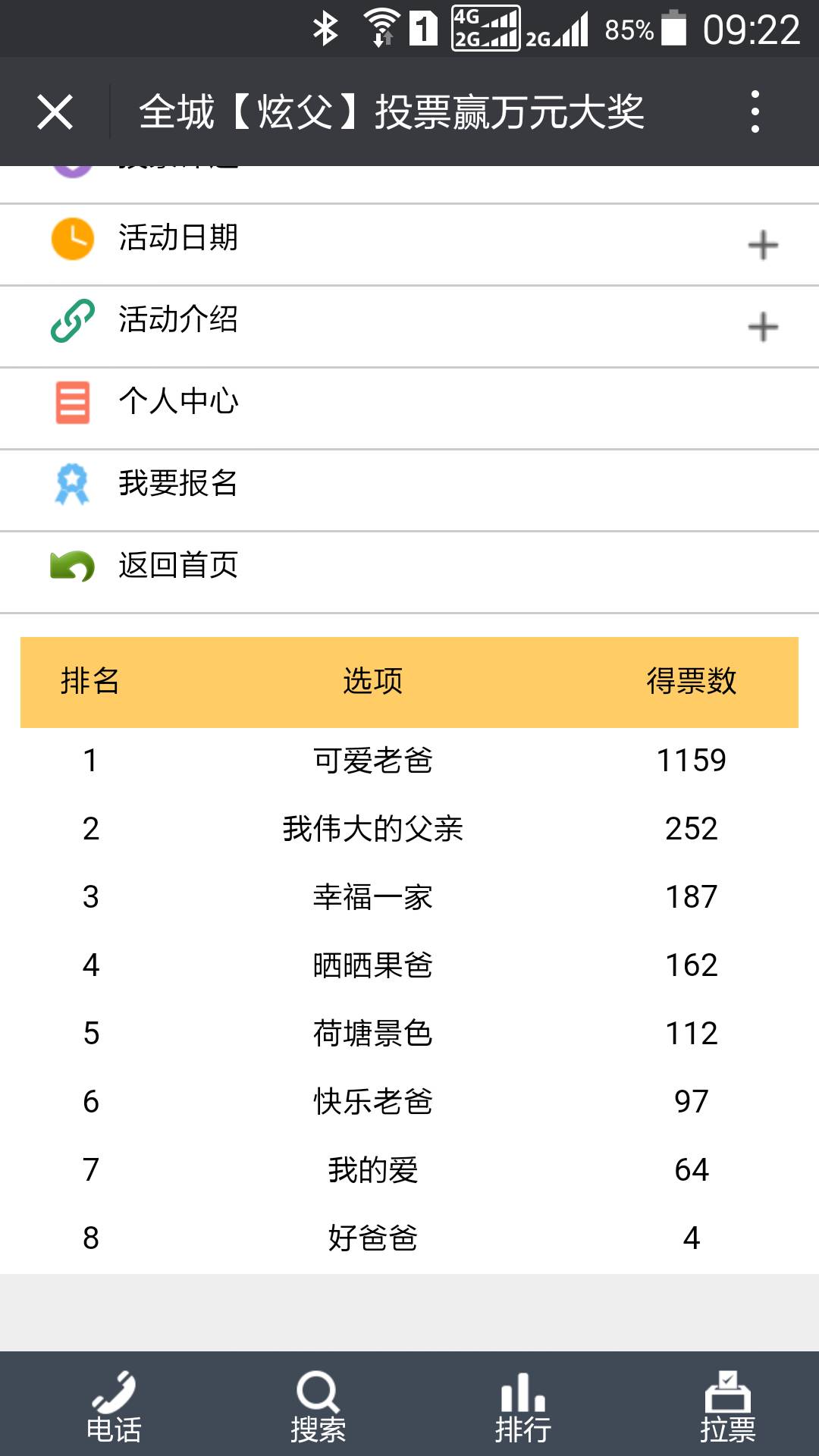Open the three-dot overflow menu

755,112
